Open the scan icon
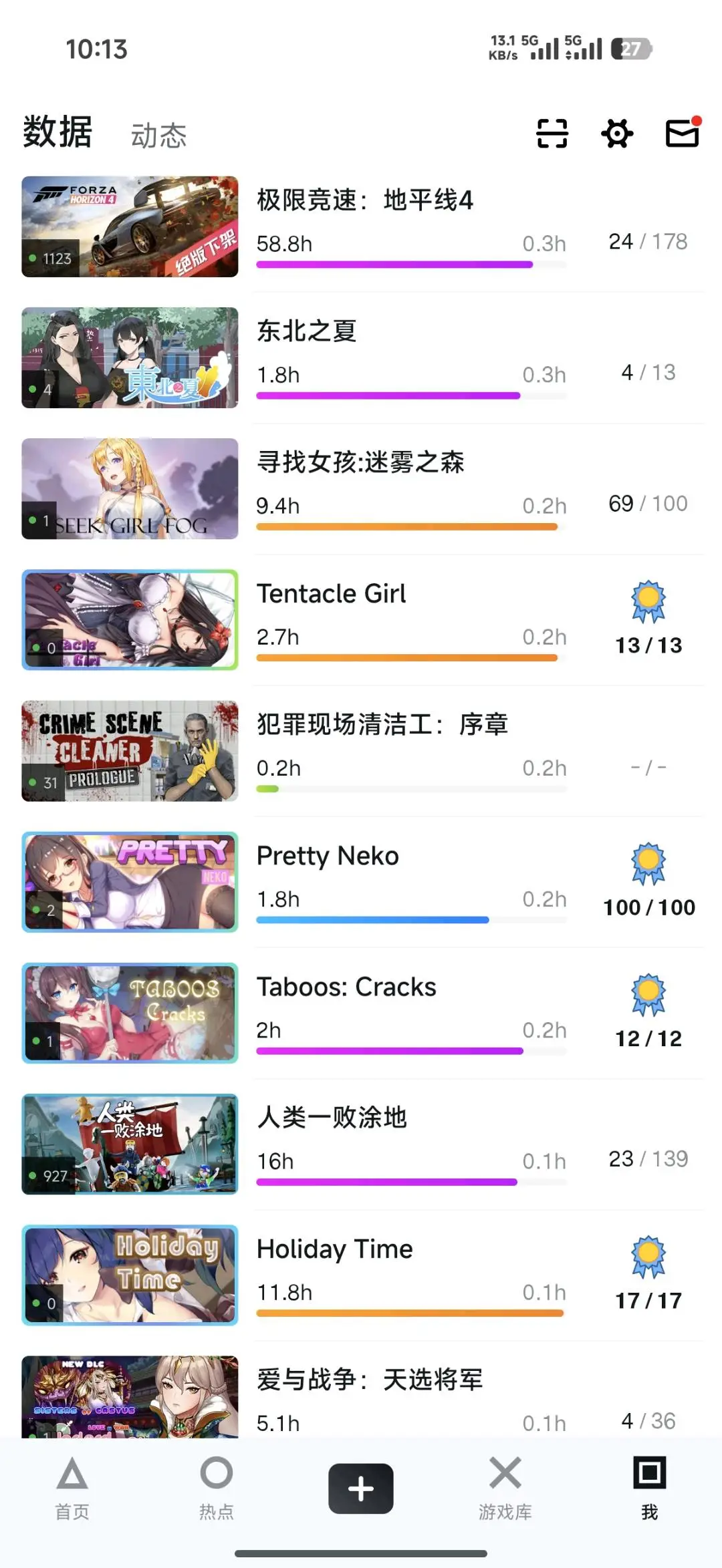This screenshot has height=1568, width=722. pyautogui.click(x=552, y=134)
